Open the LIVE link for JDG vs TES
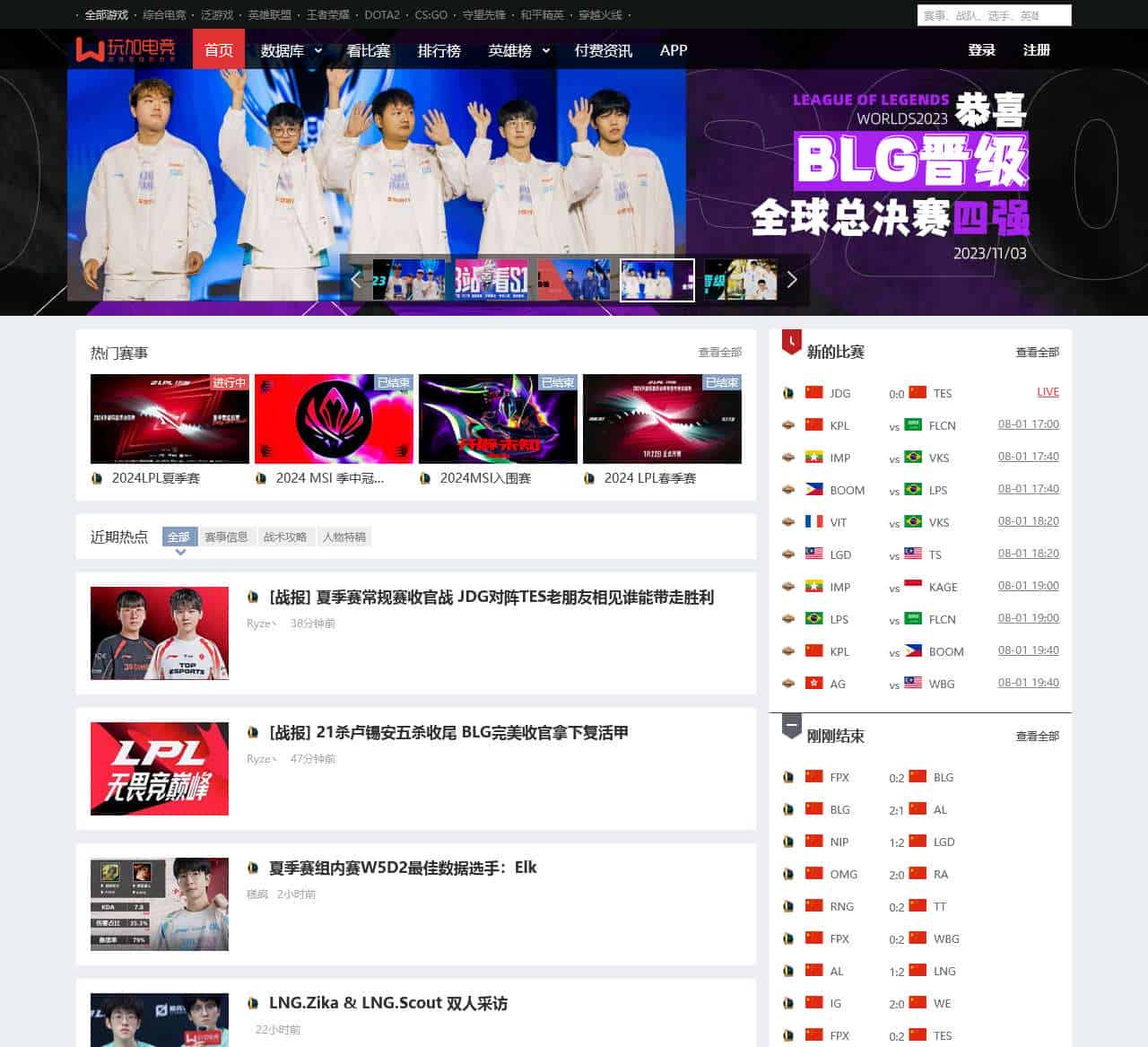Viewport: 1148px width, 1047px height. click(1048, 392)
